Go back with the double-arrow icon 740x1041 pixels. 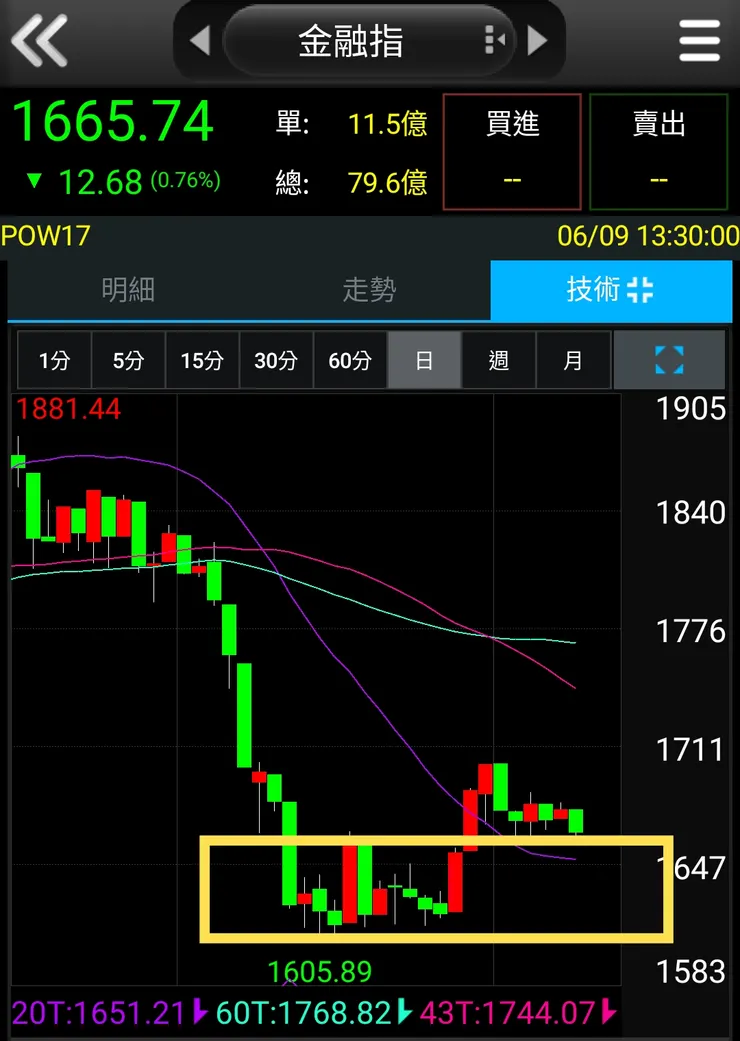point(39,41)
